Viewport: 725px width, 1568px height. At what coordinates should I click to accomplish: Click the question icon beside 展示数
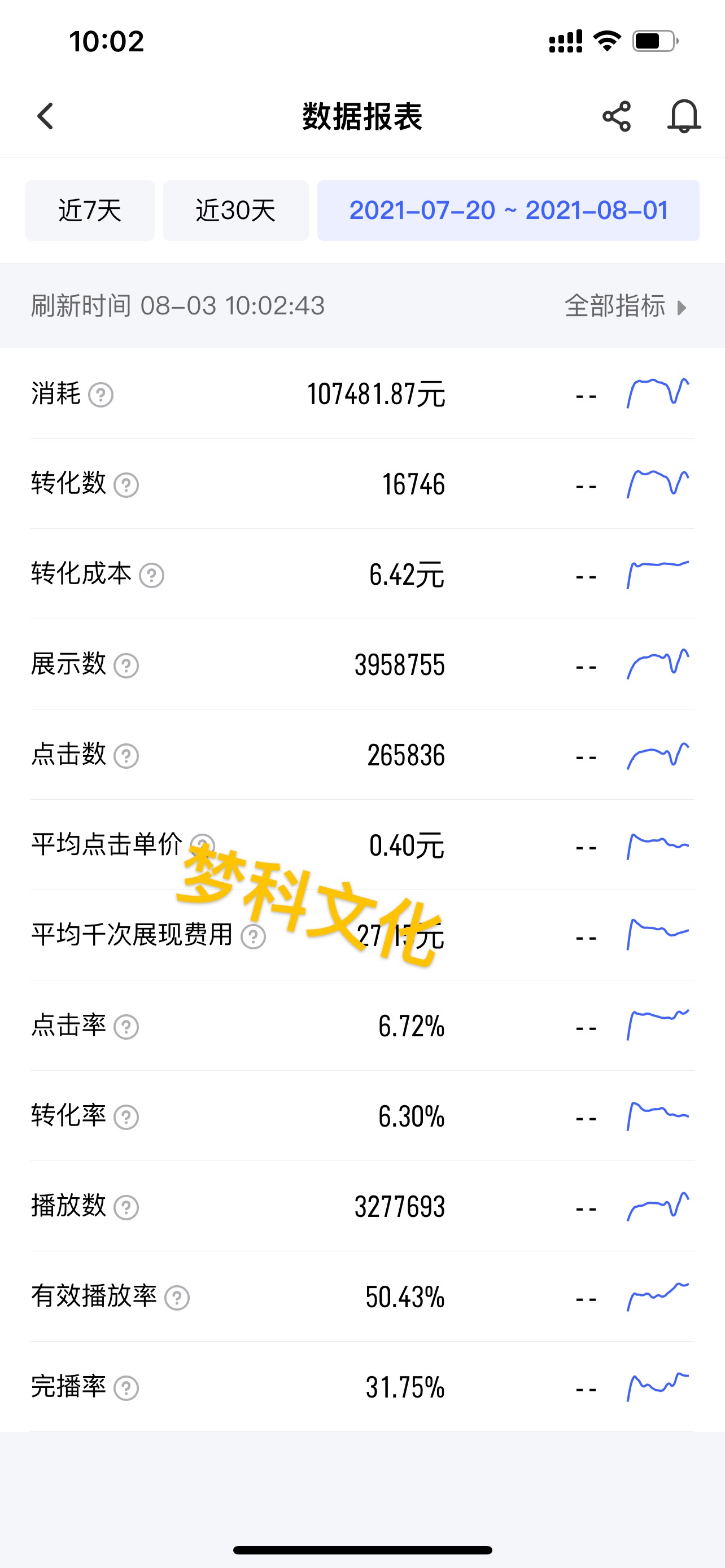pyautogui.click(x=125, y=666)
